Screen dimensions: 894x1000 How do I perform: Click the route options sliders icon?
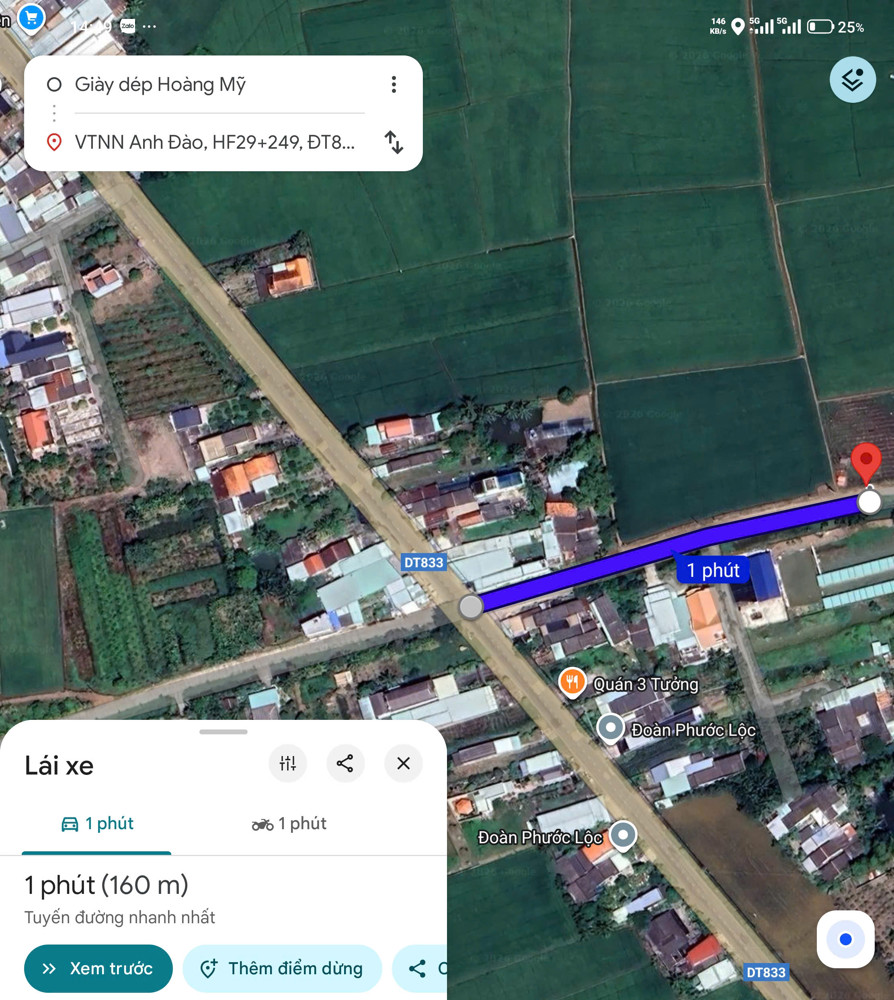pyautogui.click(x=288, y=763)
